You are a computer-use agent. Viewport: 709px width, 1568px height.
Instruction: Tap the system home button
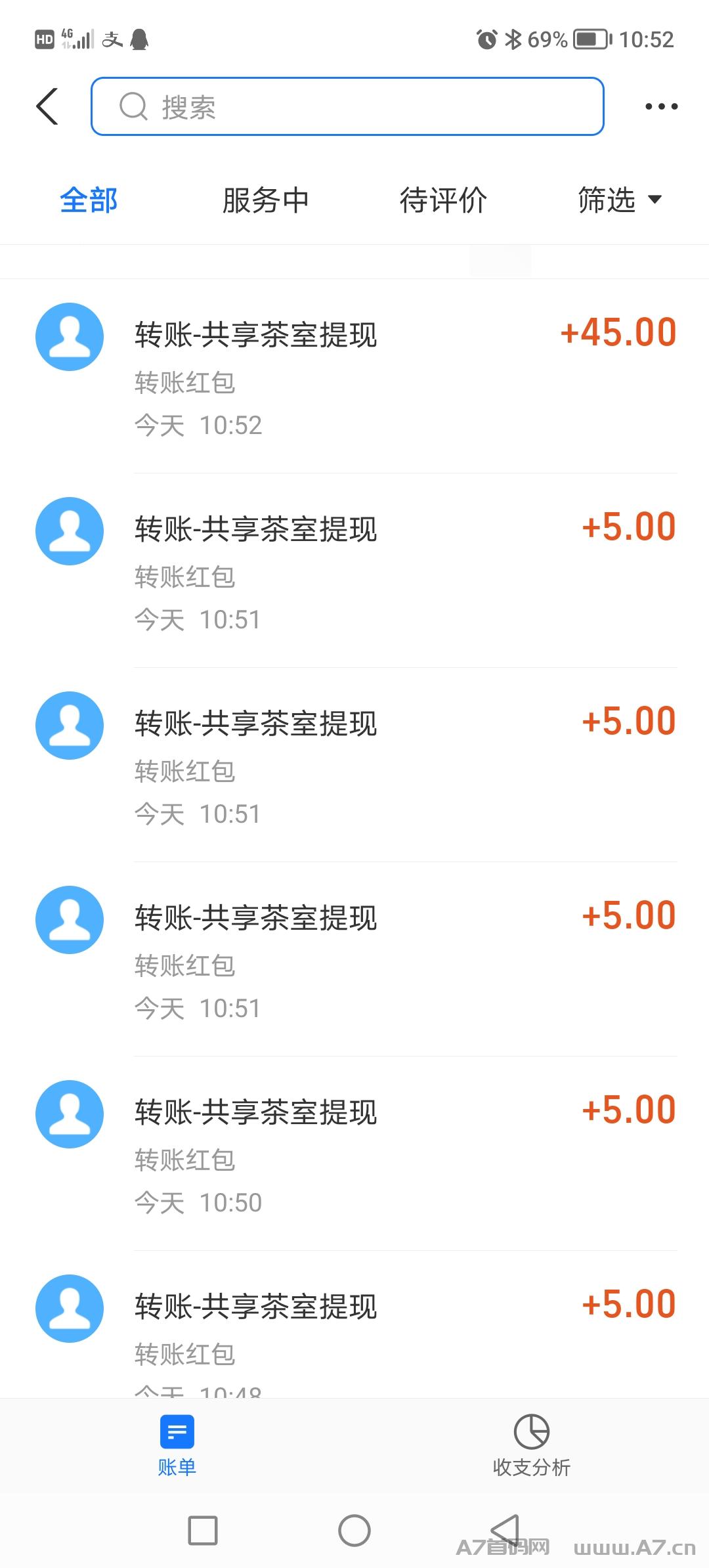coord(354,1531)
